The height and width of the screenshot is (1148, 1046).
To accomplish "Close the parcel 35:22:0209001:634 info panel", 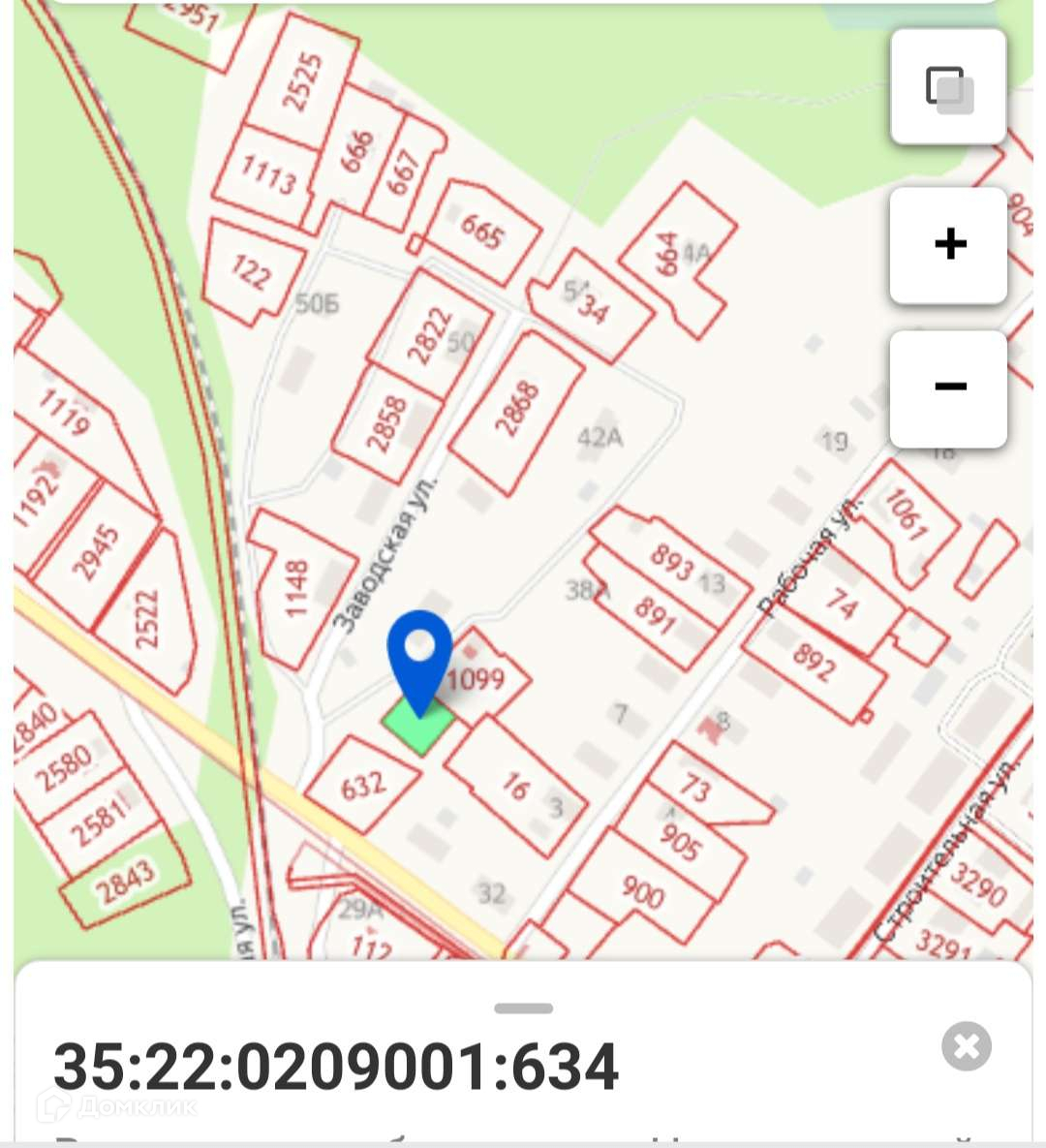I will 966,1046.
